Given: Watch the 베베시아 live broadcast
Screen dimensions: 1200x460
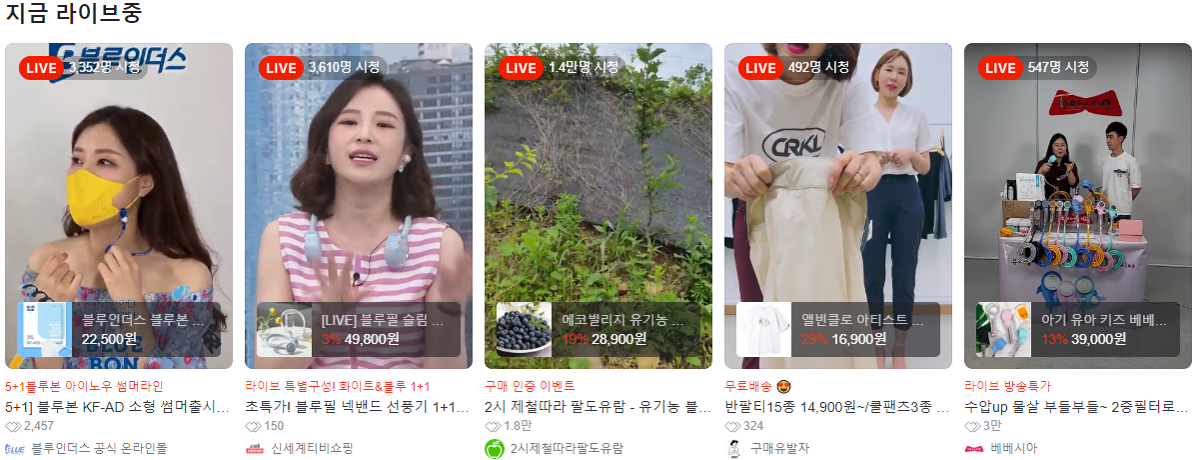Looking at the screenshot, I should point(1078,206).
